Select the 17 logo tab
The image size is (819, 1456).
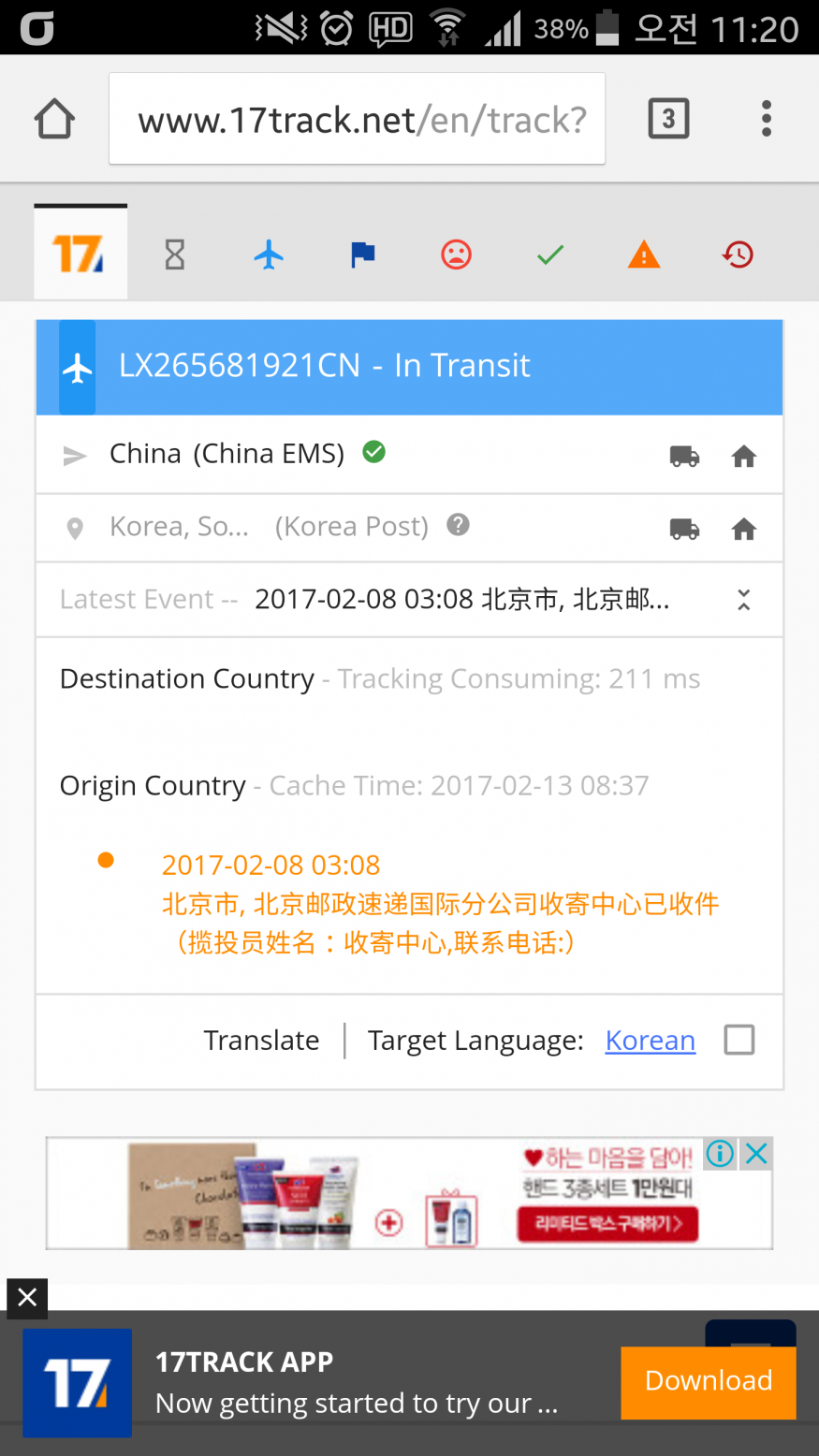[x=80, y=254]
